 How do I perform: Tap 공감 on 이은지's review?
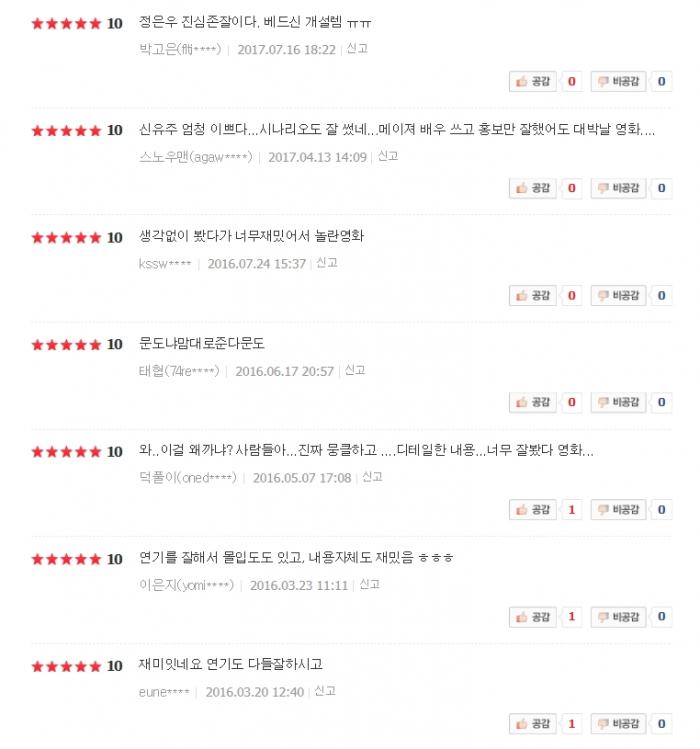point(532,617)
